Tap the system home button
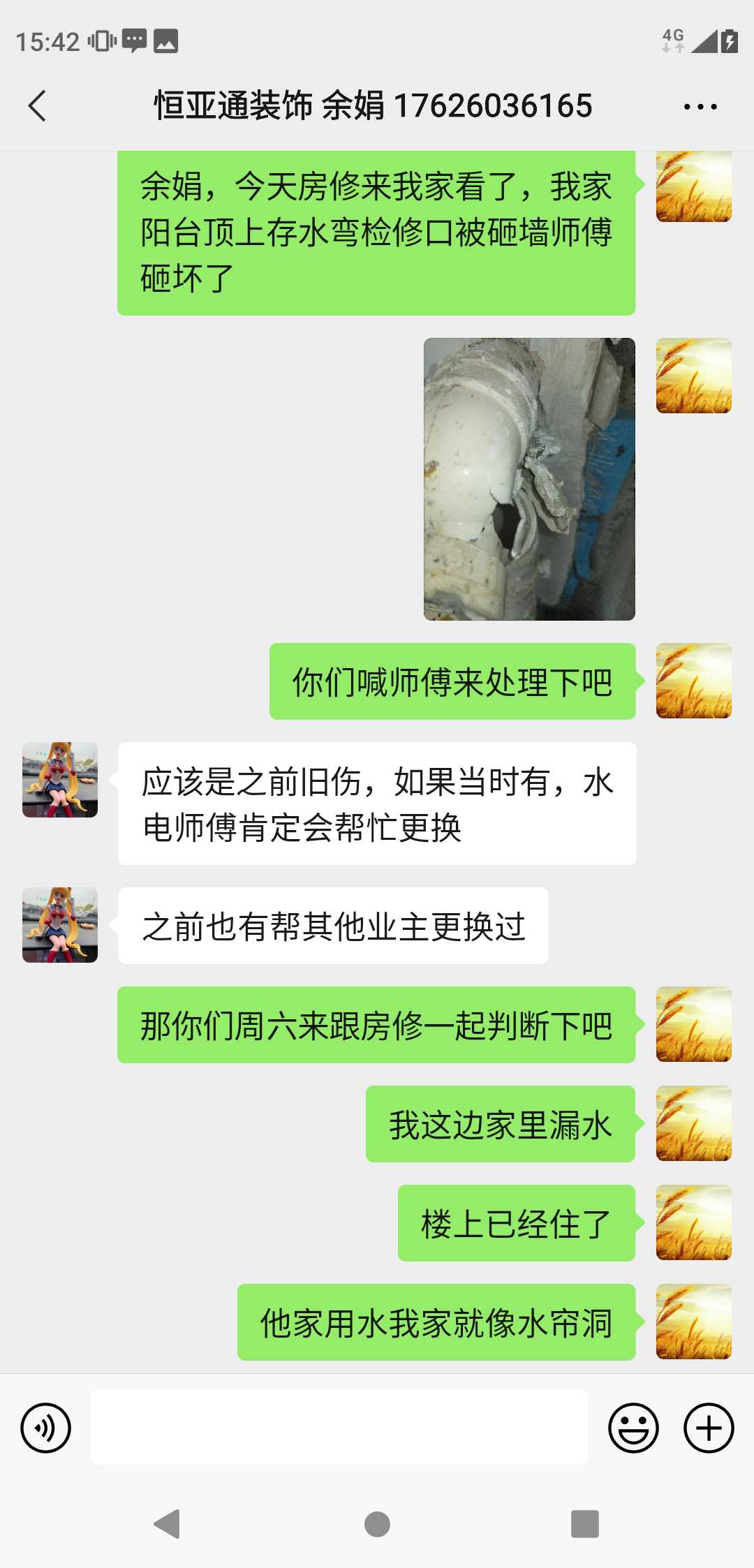 click(x=377, y=1524)
